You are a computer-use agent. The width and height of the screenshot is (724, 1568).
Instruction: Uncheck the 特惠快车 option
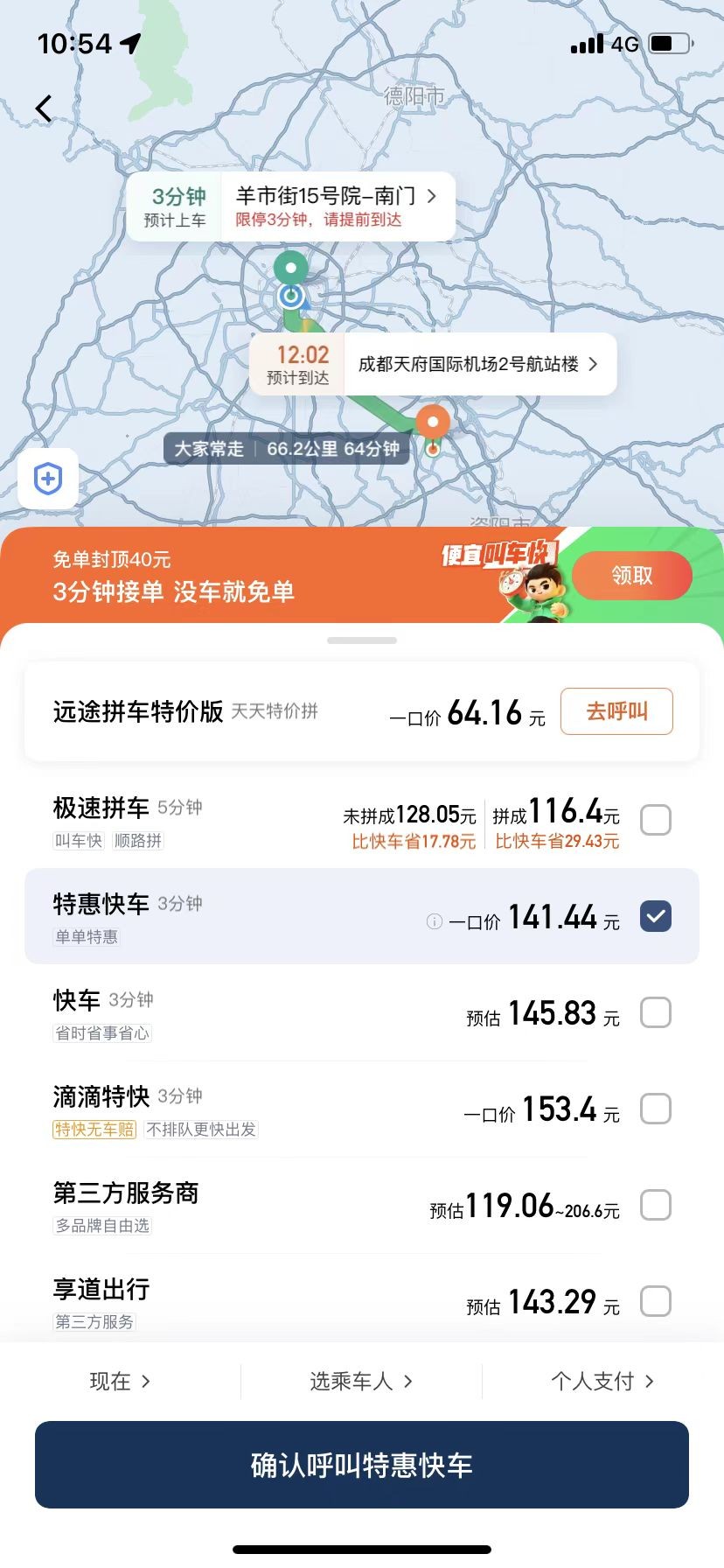[x=656, y=917]
